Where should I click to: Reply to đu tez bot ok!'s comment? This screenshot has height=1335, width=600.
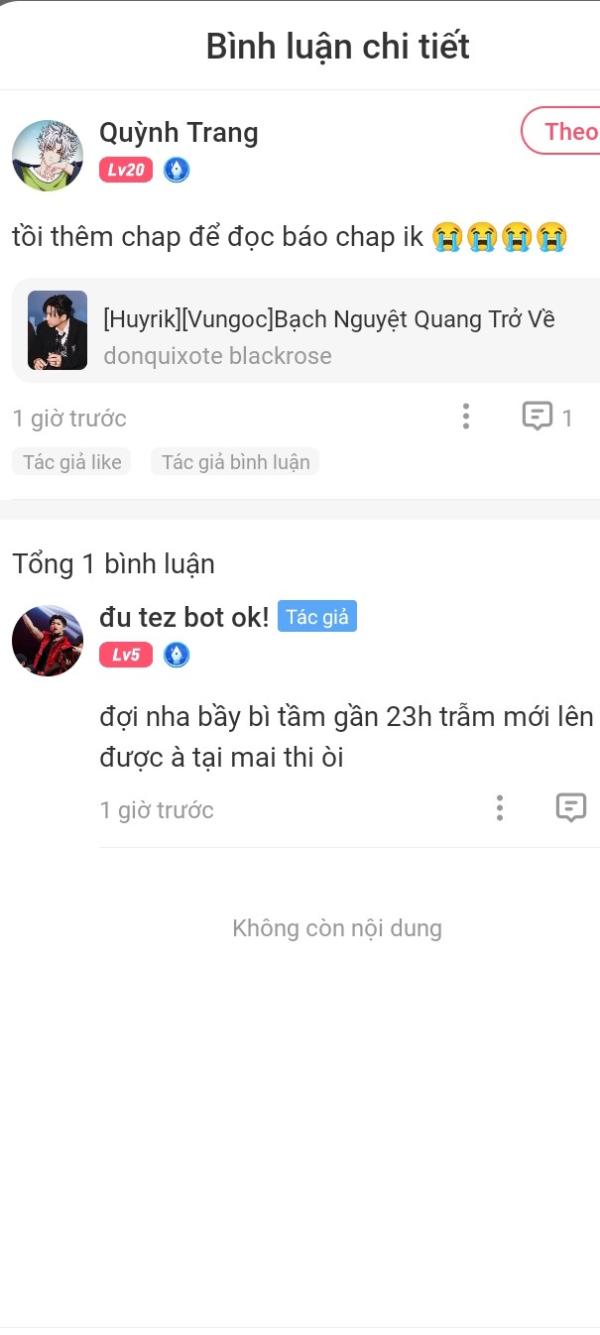pos(571,808)
